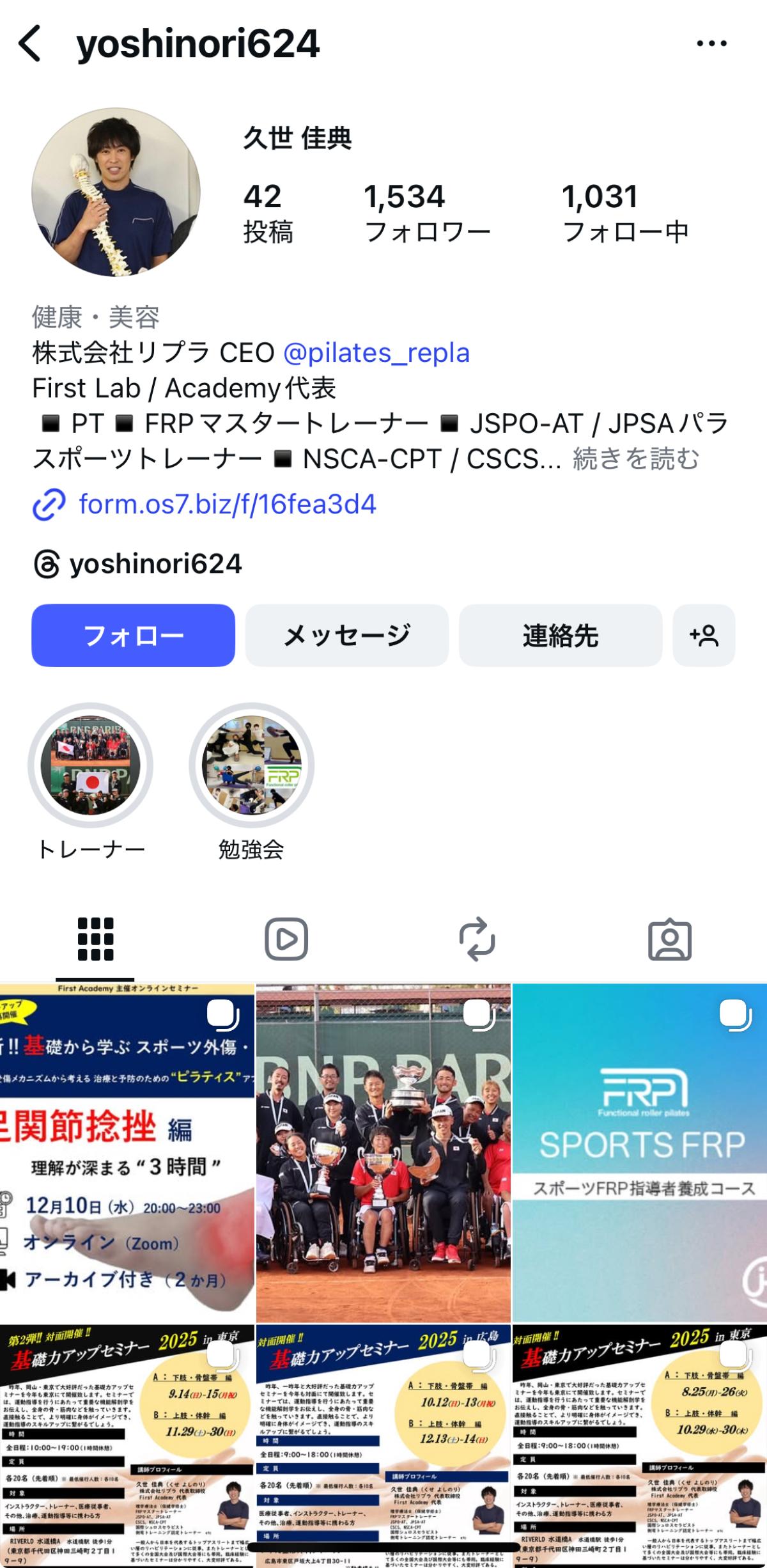Open the 足関節捻挫 online seminar post

[127, 1151]
